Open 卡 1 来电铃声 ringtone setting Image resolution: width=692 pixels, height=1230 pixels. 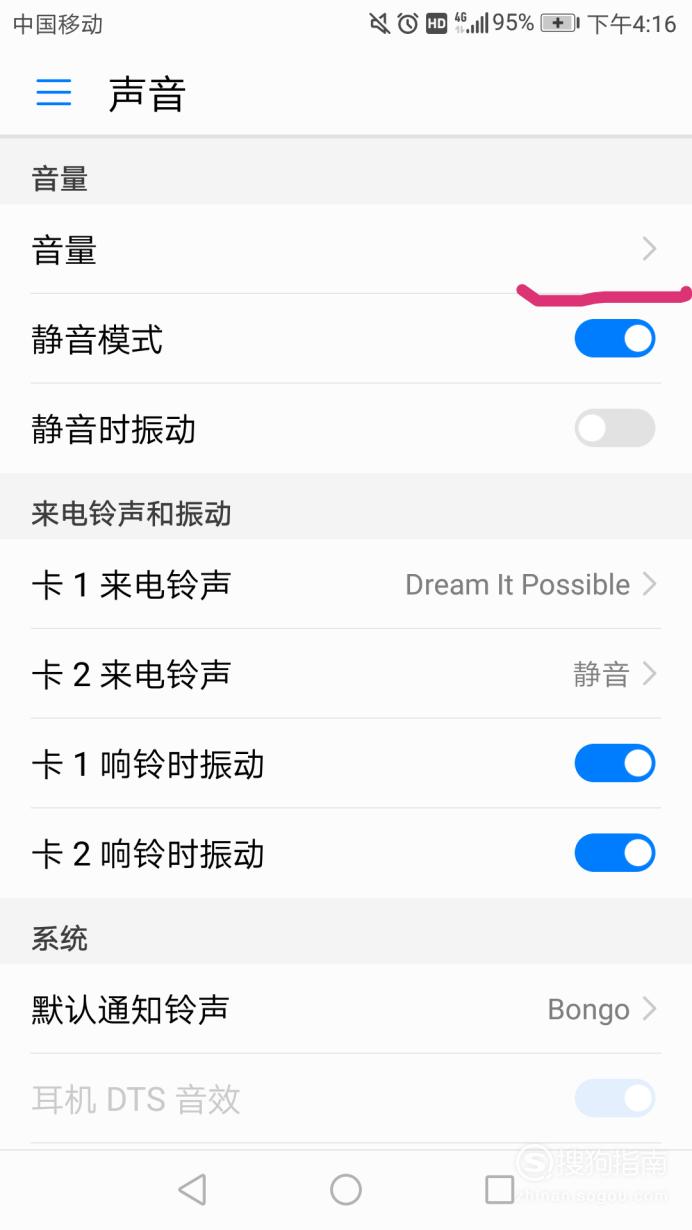click(x=346, y=584)
